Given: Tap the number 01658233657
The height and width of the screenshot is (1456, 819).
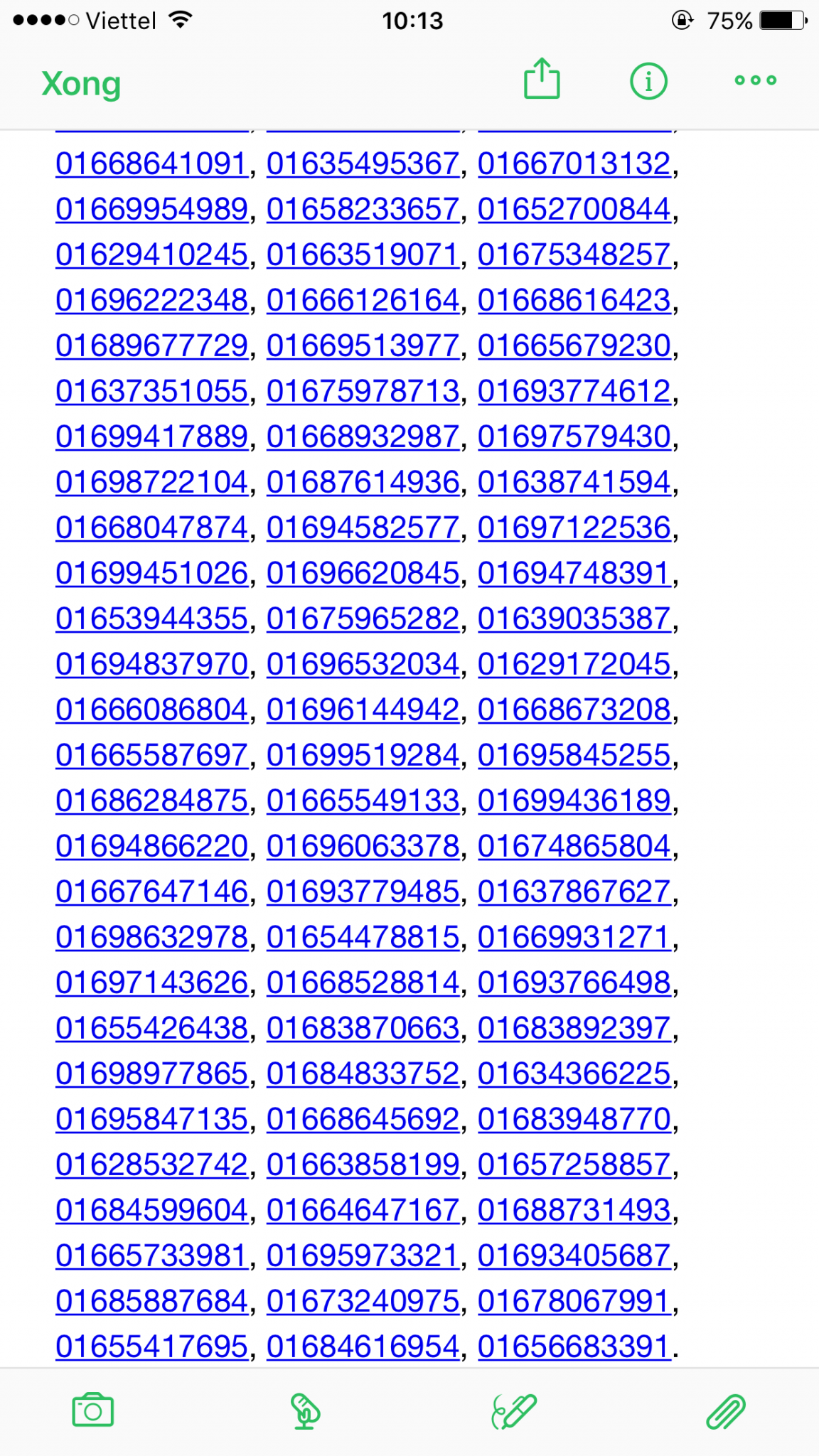Looking at the screenshot, I should click(x=363, y=210).
